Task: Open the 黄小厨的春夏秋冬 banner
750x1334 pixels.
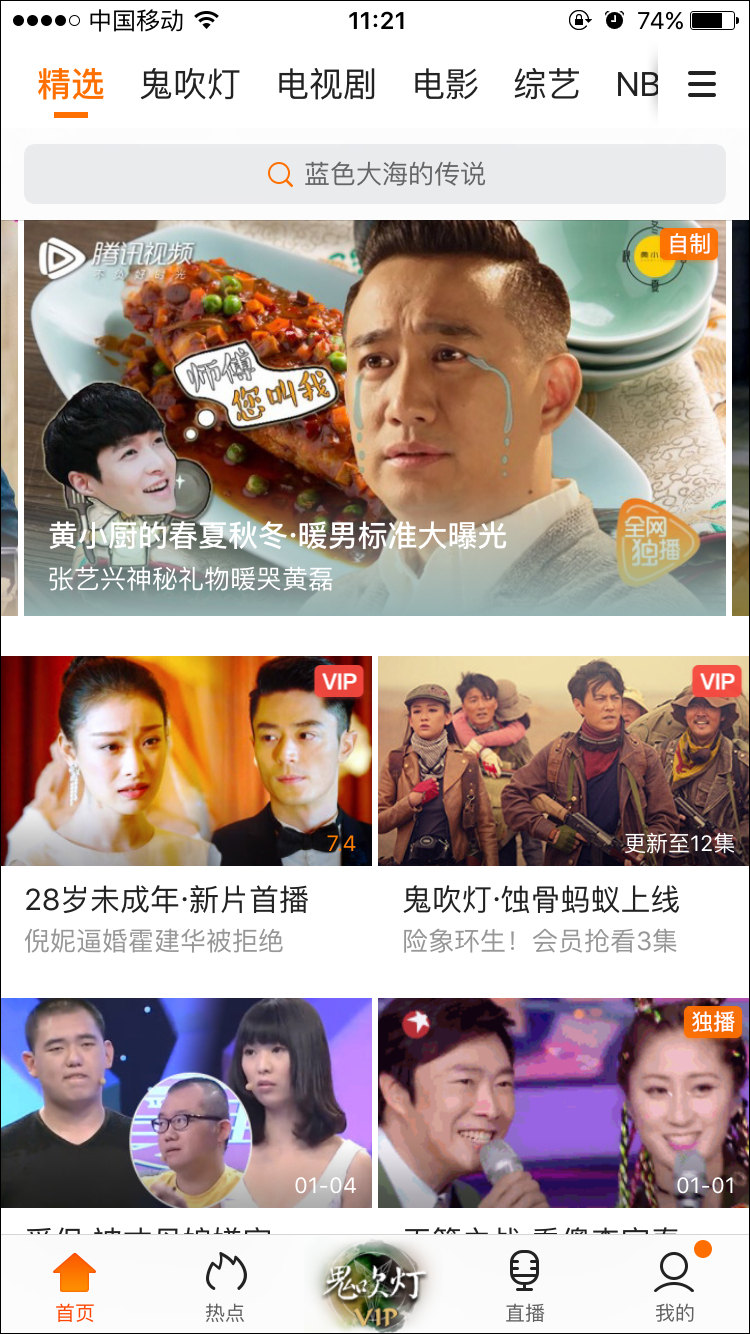Action: point(375,418)
